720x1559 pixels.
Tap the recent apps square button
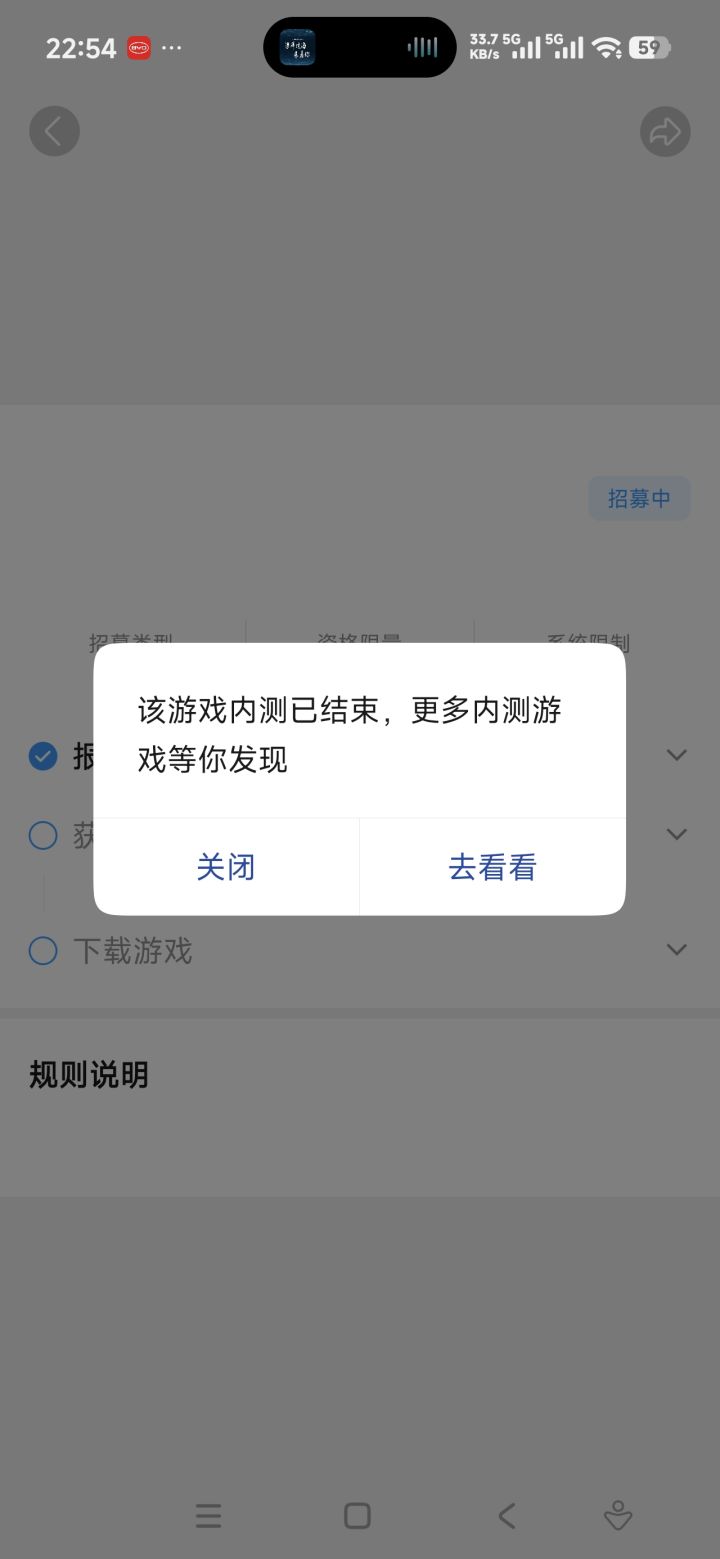tap(357, 1515)
